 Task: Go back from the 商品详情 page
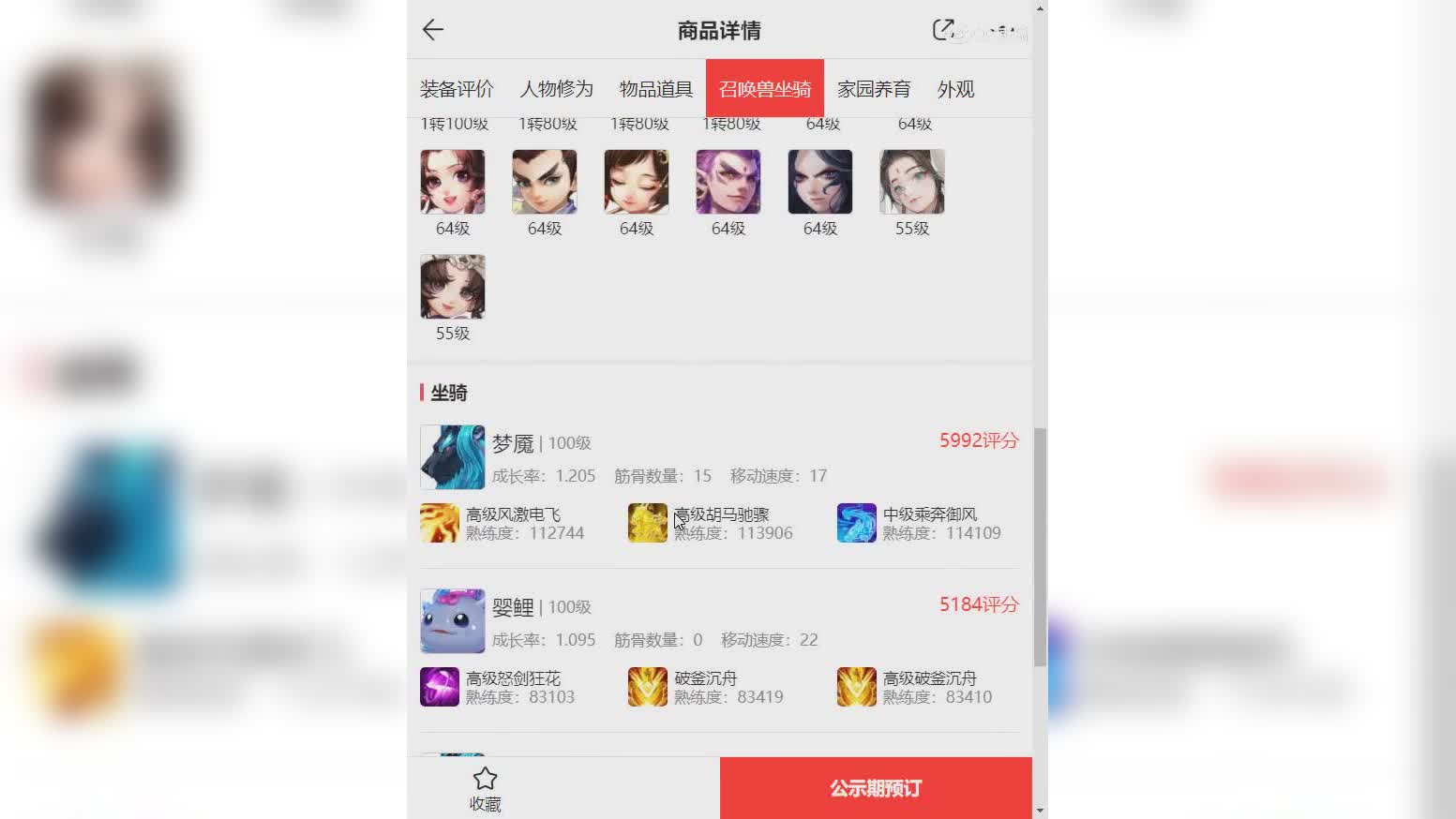click(433, 30)
